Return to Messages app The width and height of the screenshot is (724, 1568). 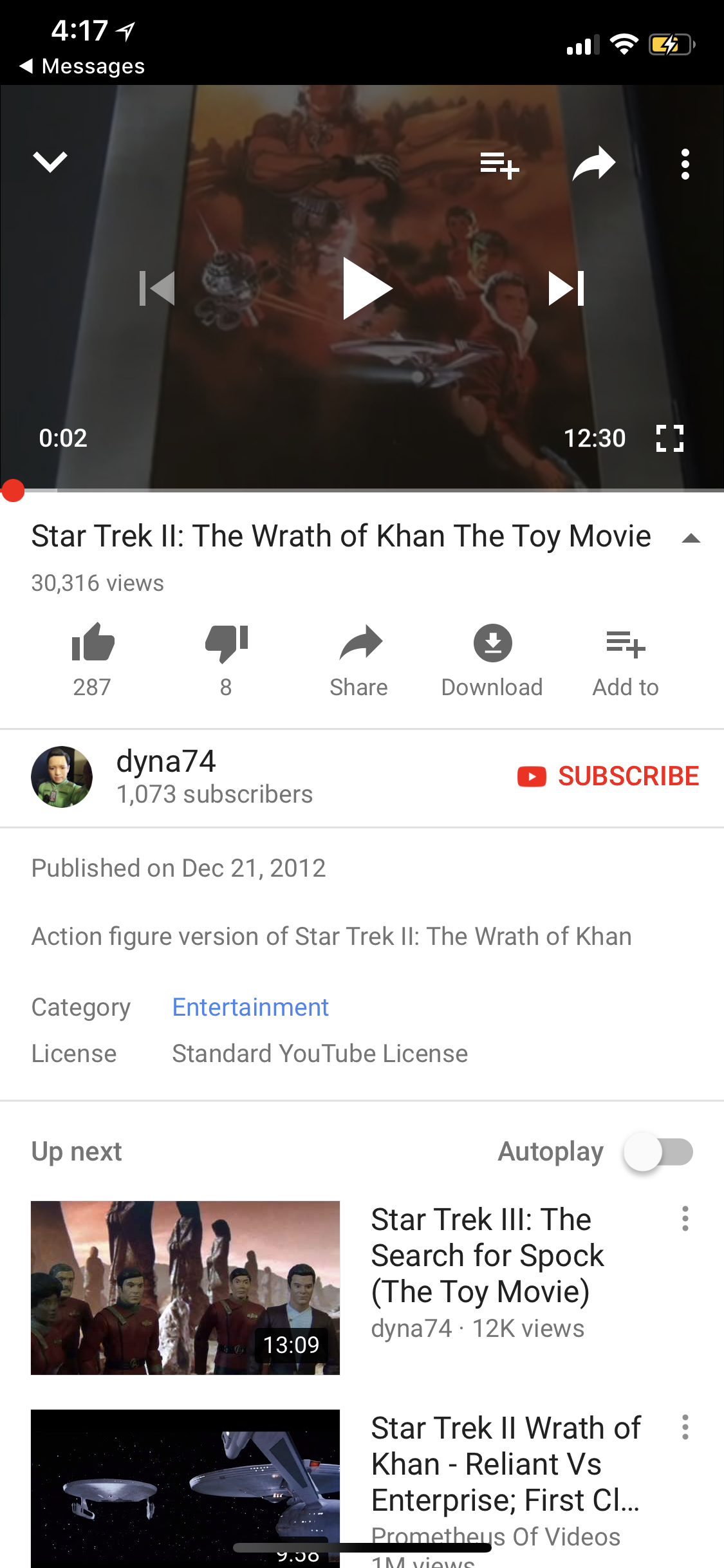click(82, 66)
